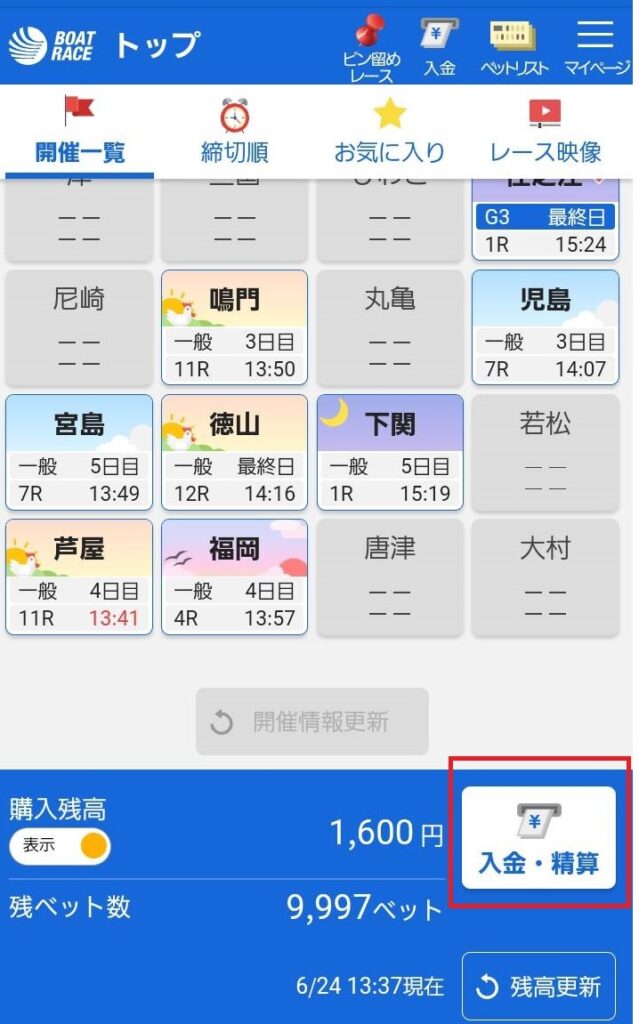The height and width of the screenshot is (1024, 639).
Task: Refresh balance with 残高更新
Action: [x=538, y=987]
